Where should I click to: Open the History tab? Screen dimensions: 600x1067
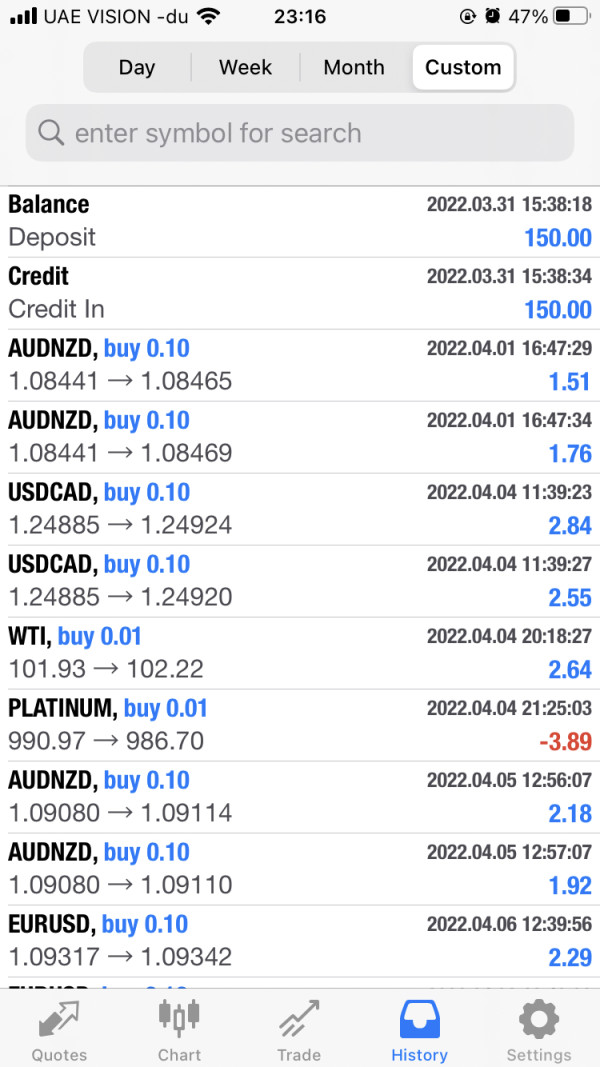(419, 1030)
